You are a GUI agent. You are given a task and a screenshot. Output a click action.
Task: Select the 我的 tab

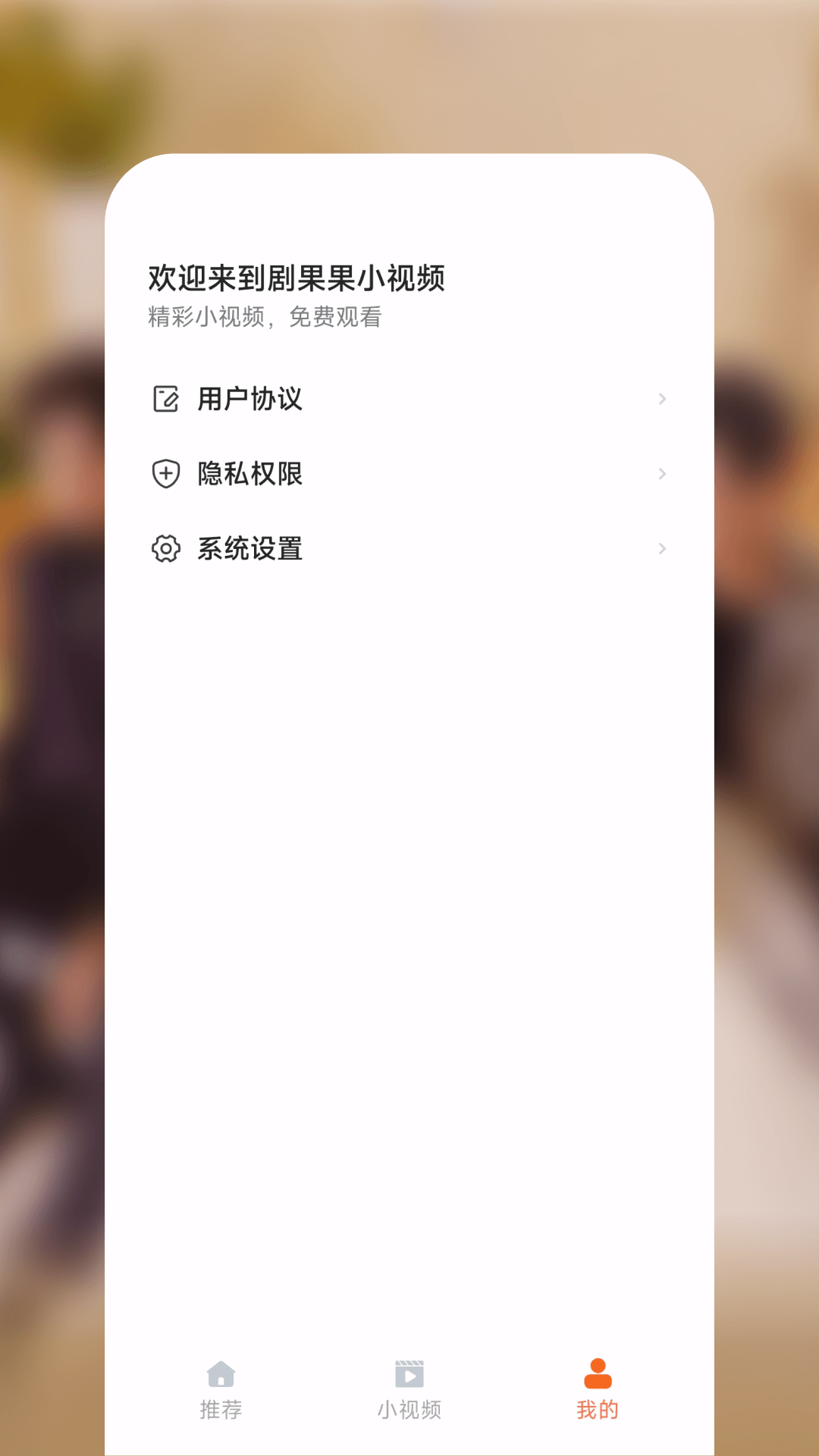click(598, 1389)
